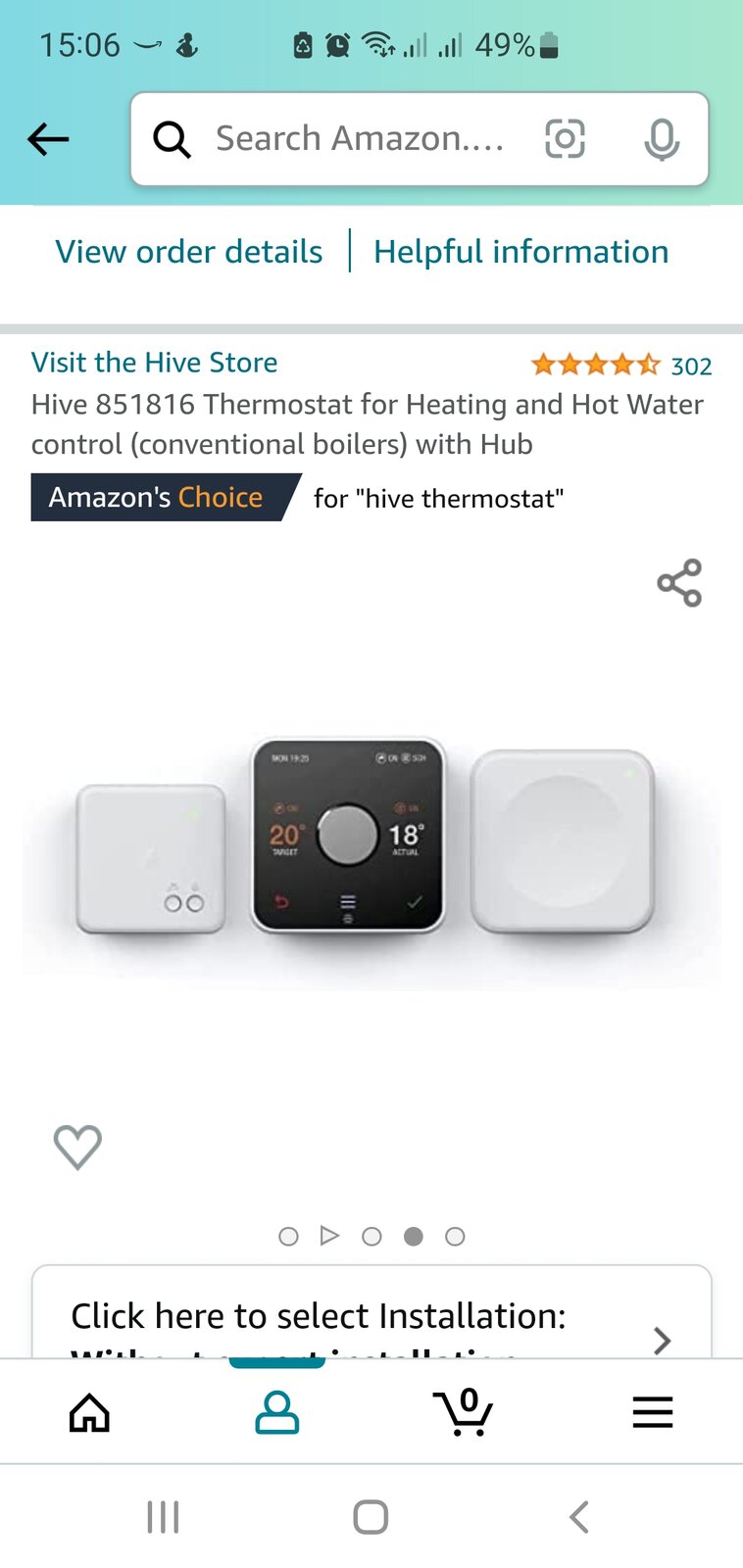This screenshot has width=743, height=1568.
Task: Add product to wish list heart
Action: (x=77, y=1146)
